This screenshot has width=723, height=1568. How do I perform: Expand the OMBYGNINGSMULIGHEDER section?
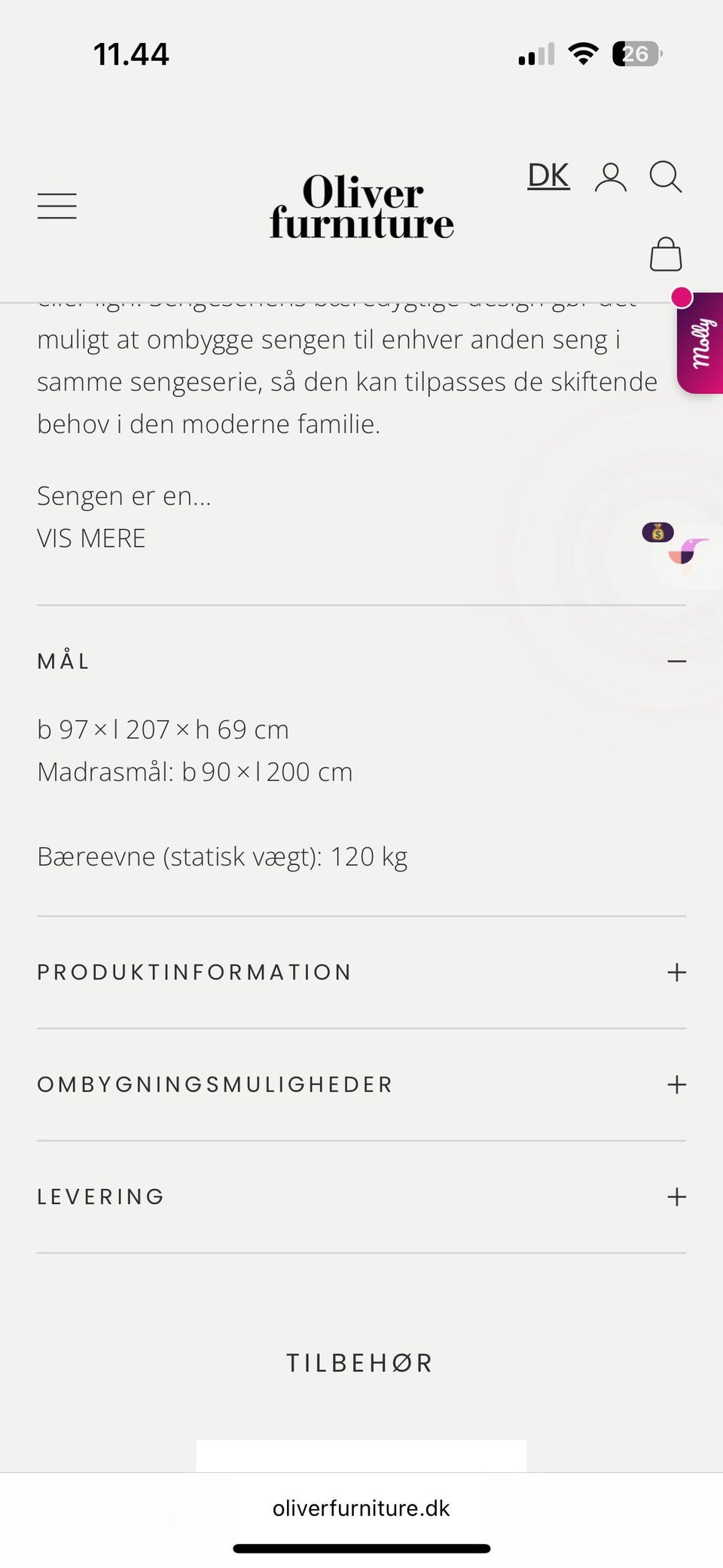click(676, 1084)
